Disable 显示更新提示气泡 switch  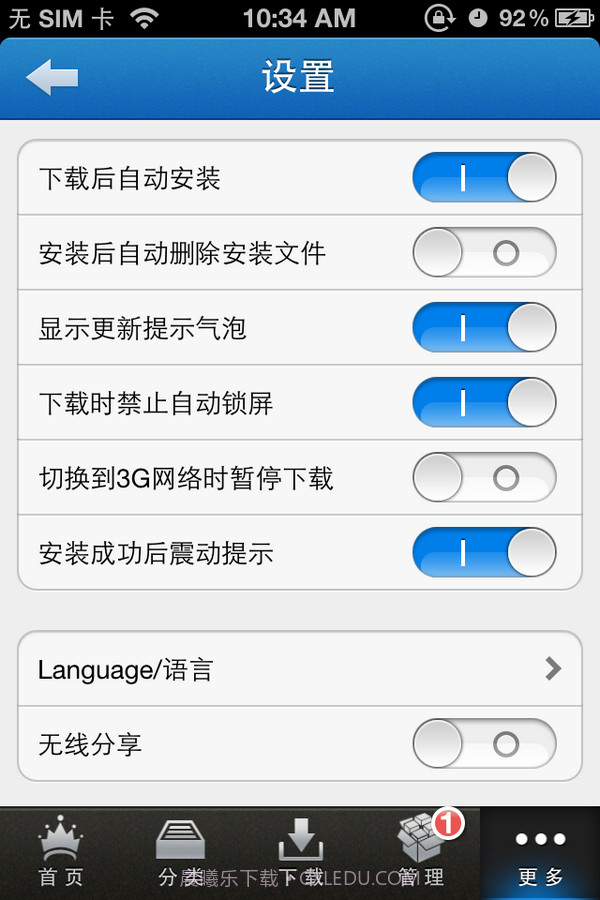(484, 328)
